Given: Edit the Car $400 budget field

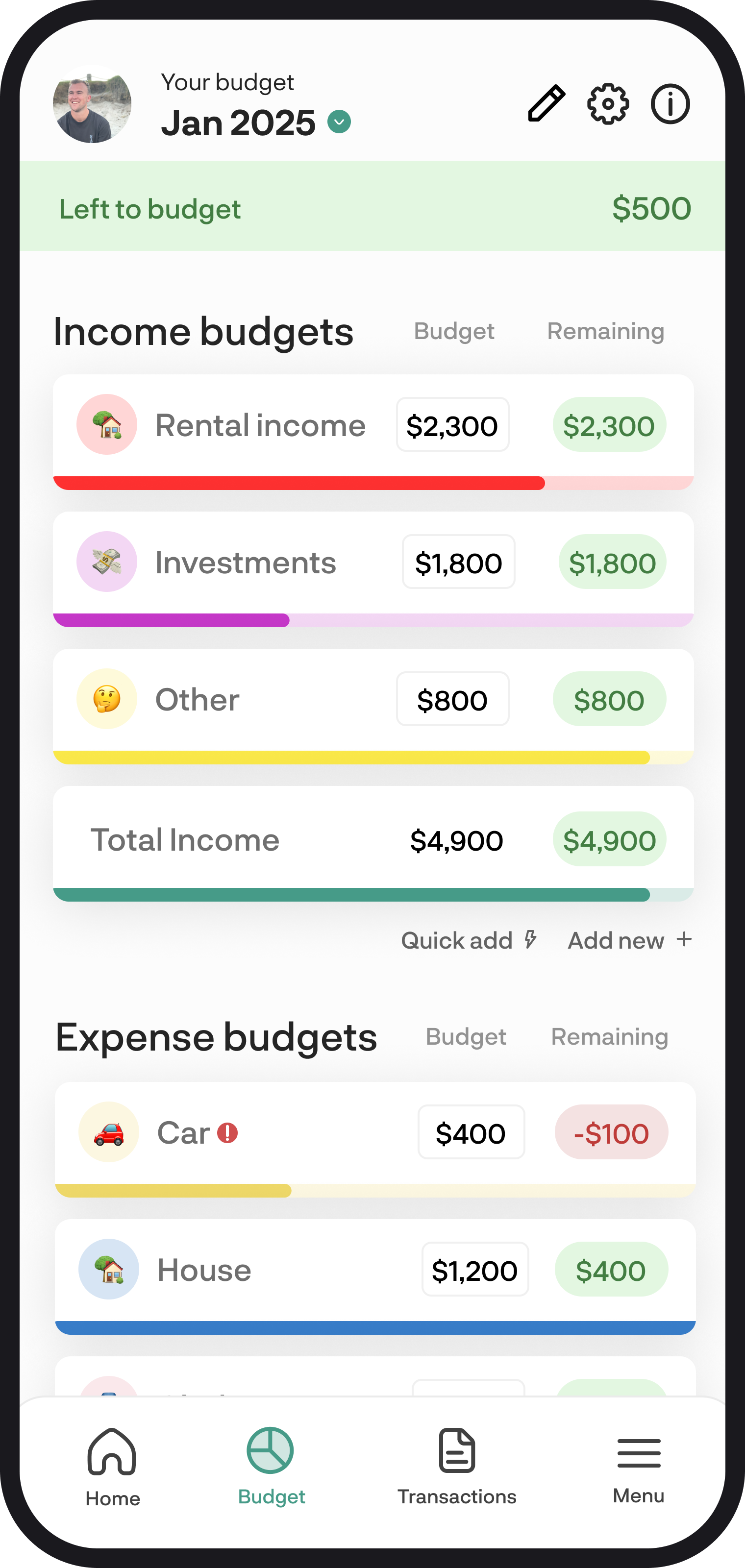Looking at the screenshot, I should 471,1132.
